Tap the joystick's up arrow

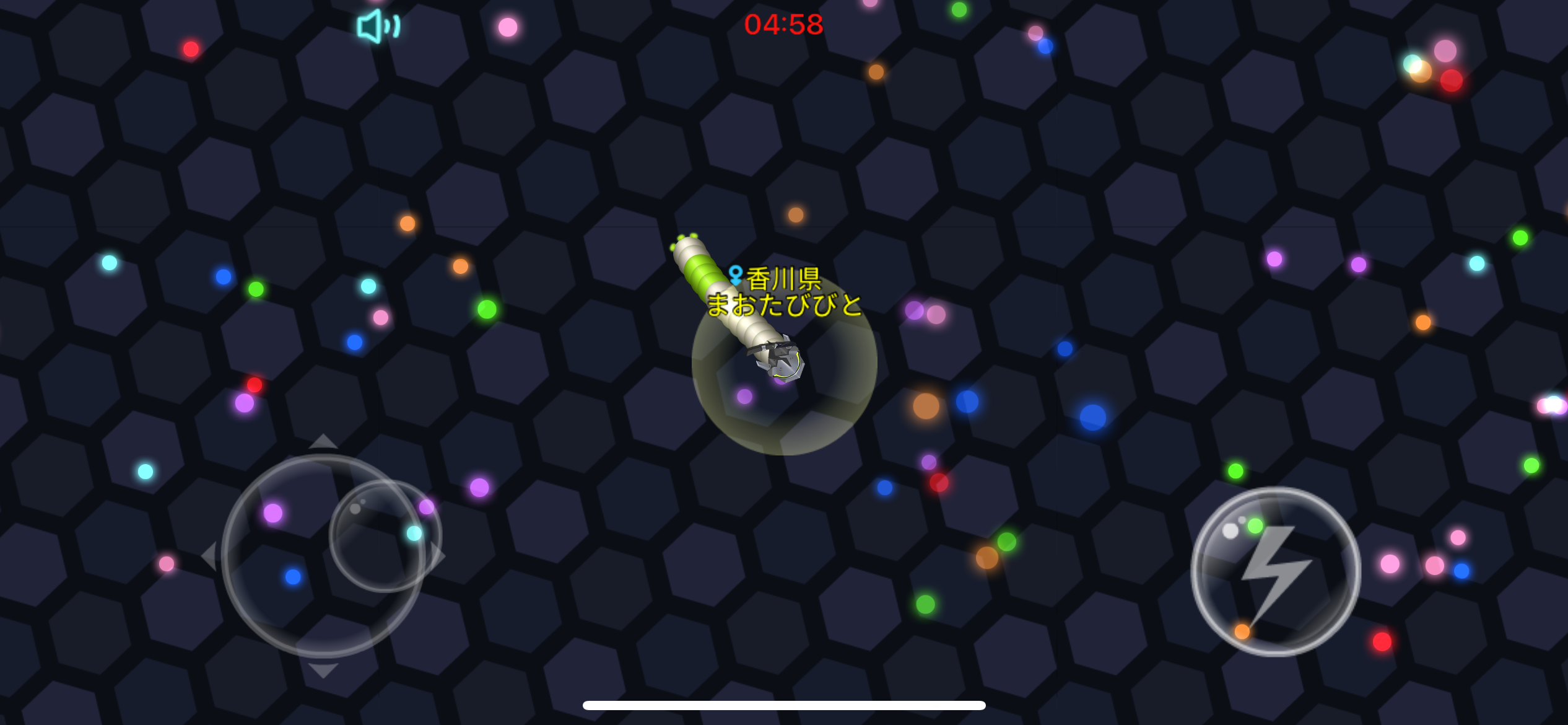[323, 441]
